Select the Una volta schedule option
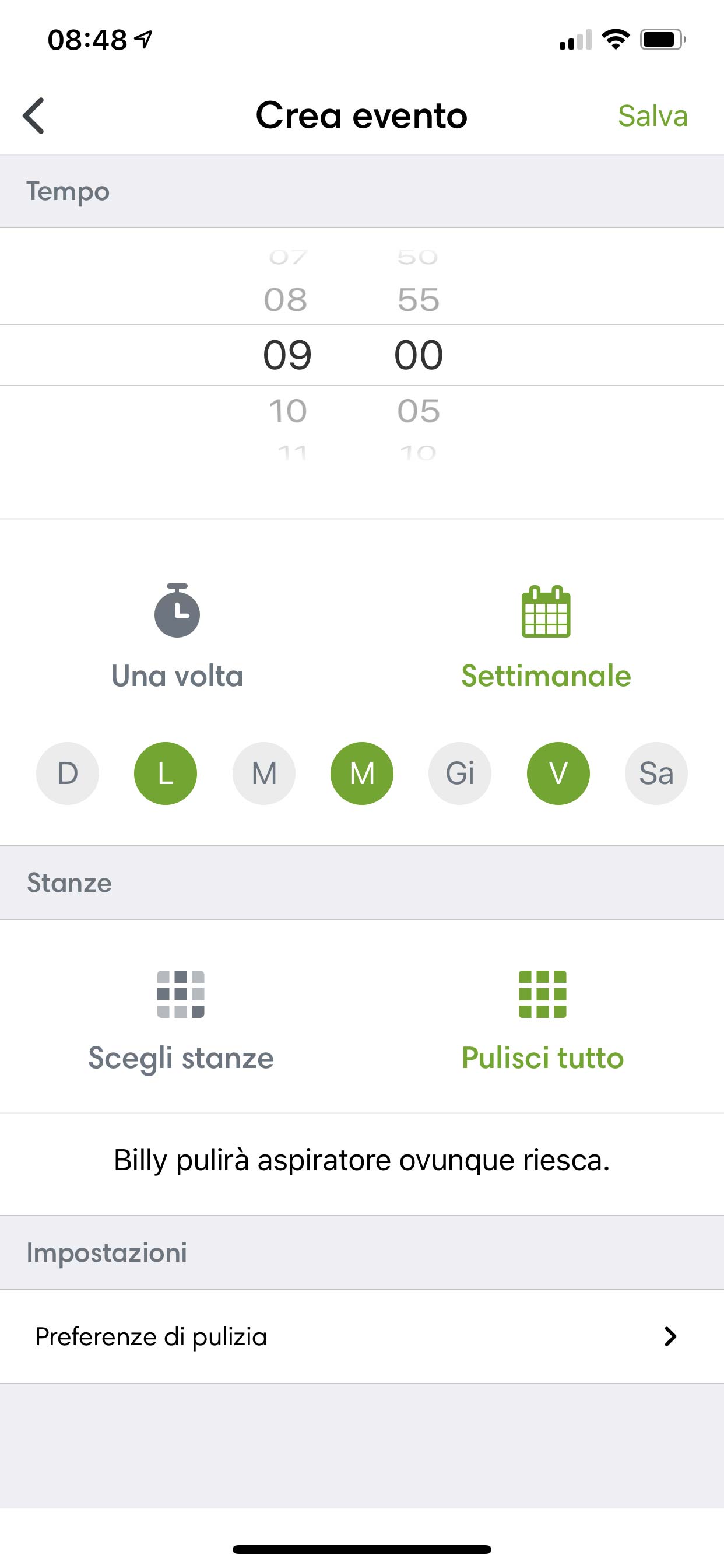The width and height of the screenshot is (724, 1568). [x=177, y=636]
